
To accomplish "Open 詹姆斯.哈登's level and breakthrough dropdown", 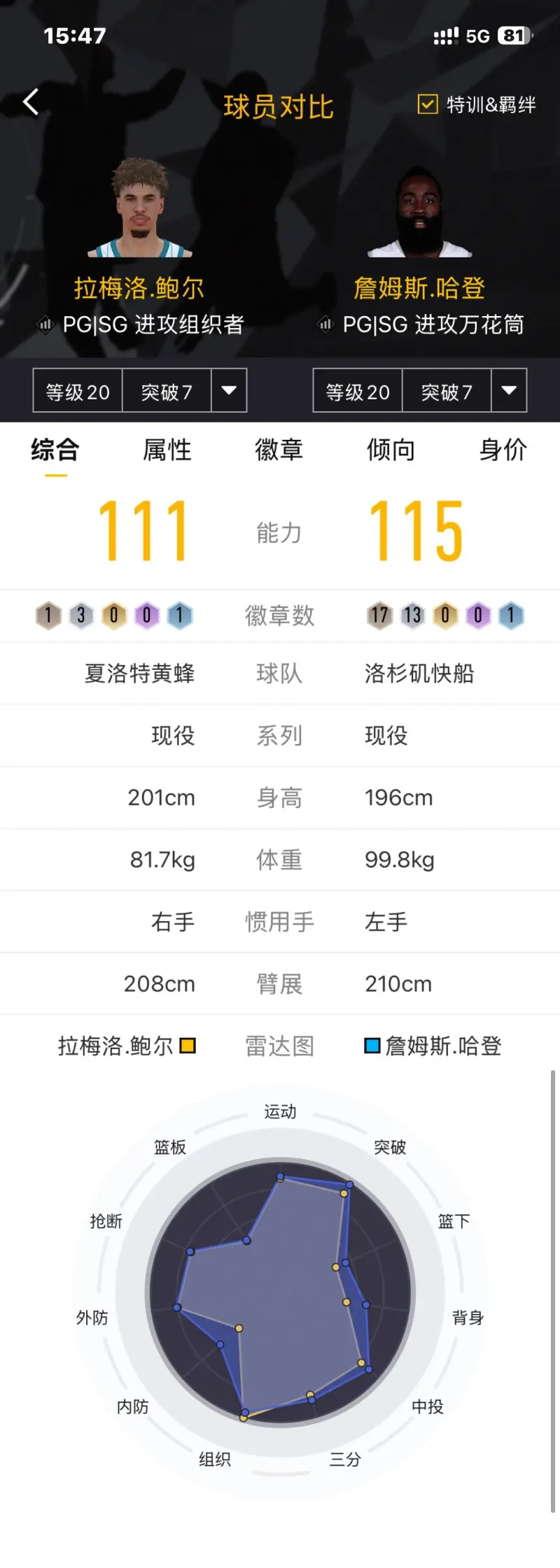I will coord(509,390).
